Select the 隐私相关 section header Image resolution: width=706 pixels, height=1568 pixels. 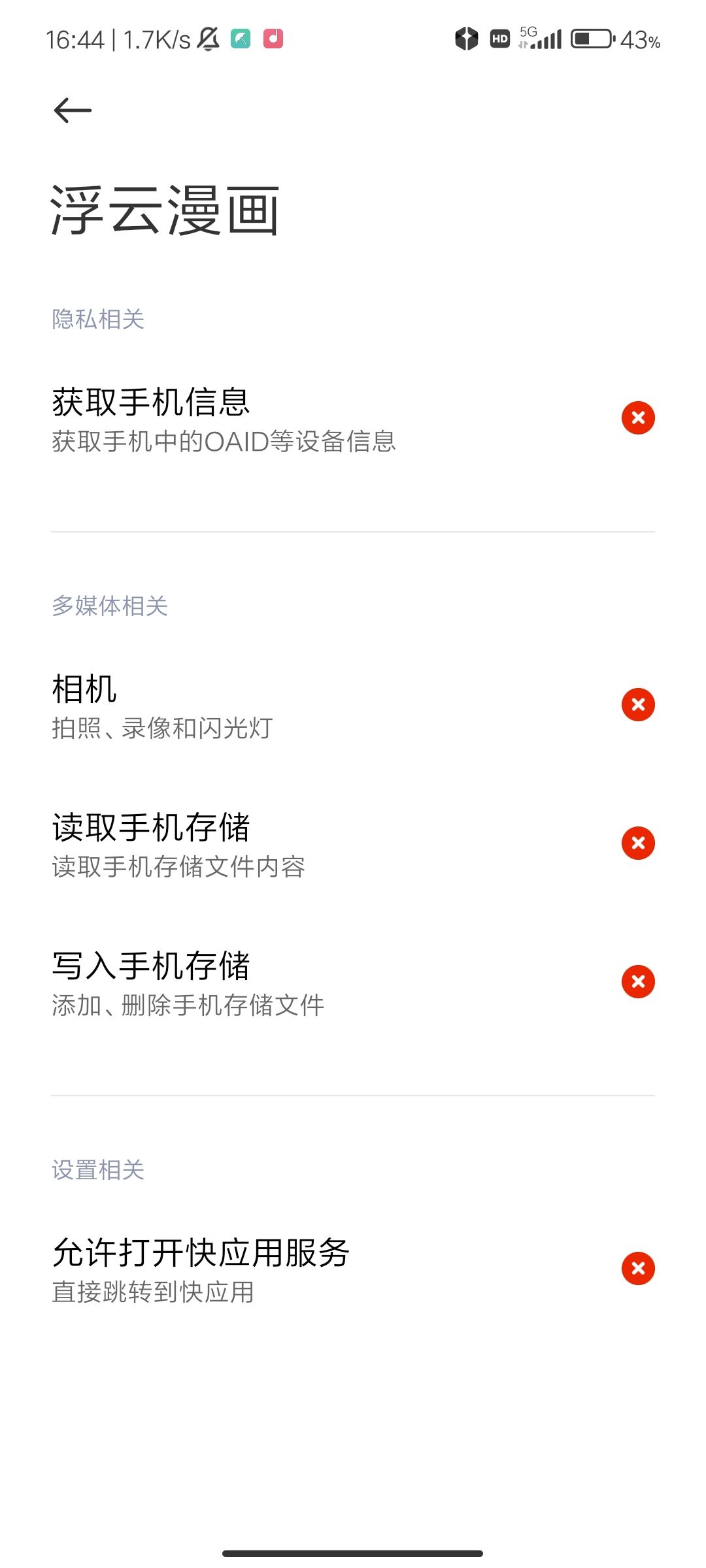(99, 320)
